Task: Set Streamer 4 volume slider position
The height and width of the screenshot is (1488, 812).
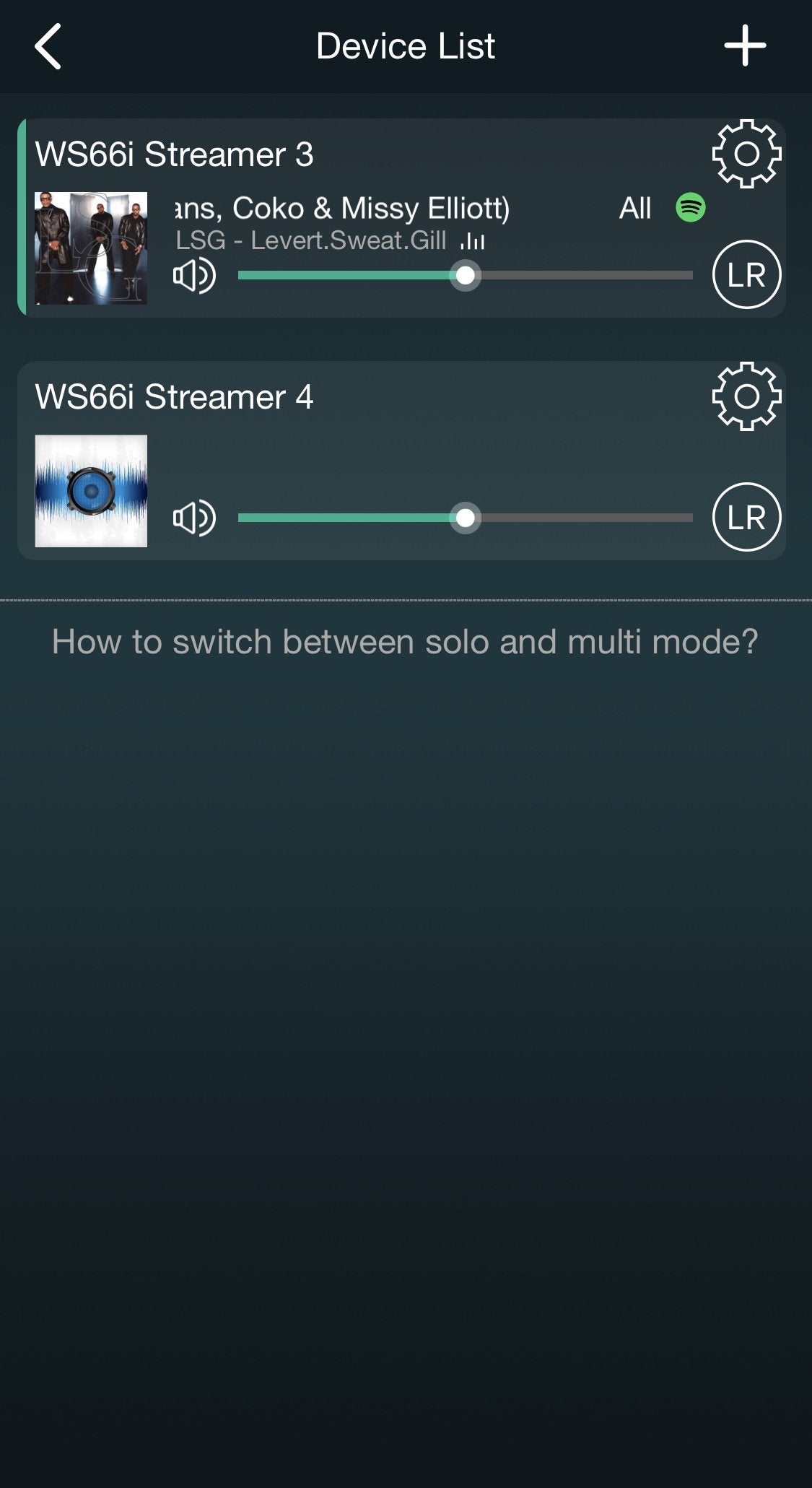Action: pyautogui.click(x=466, y=518)
